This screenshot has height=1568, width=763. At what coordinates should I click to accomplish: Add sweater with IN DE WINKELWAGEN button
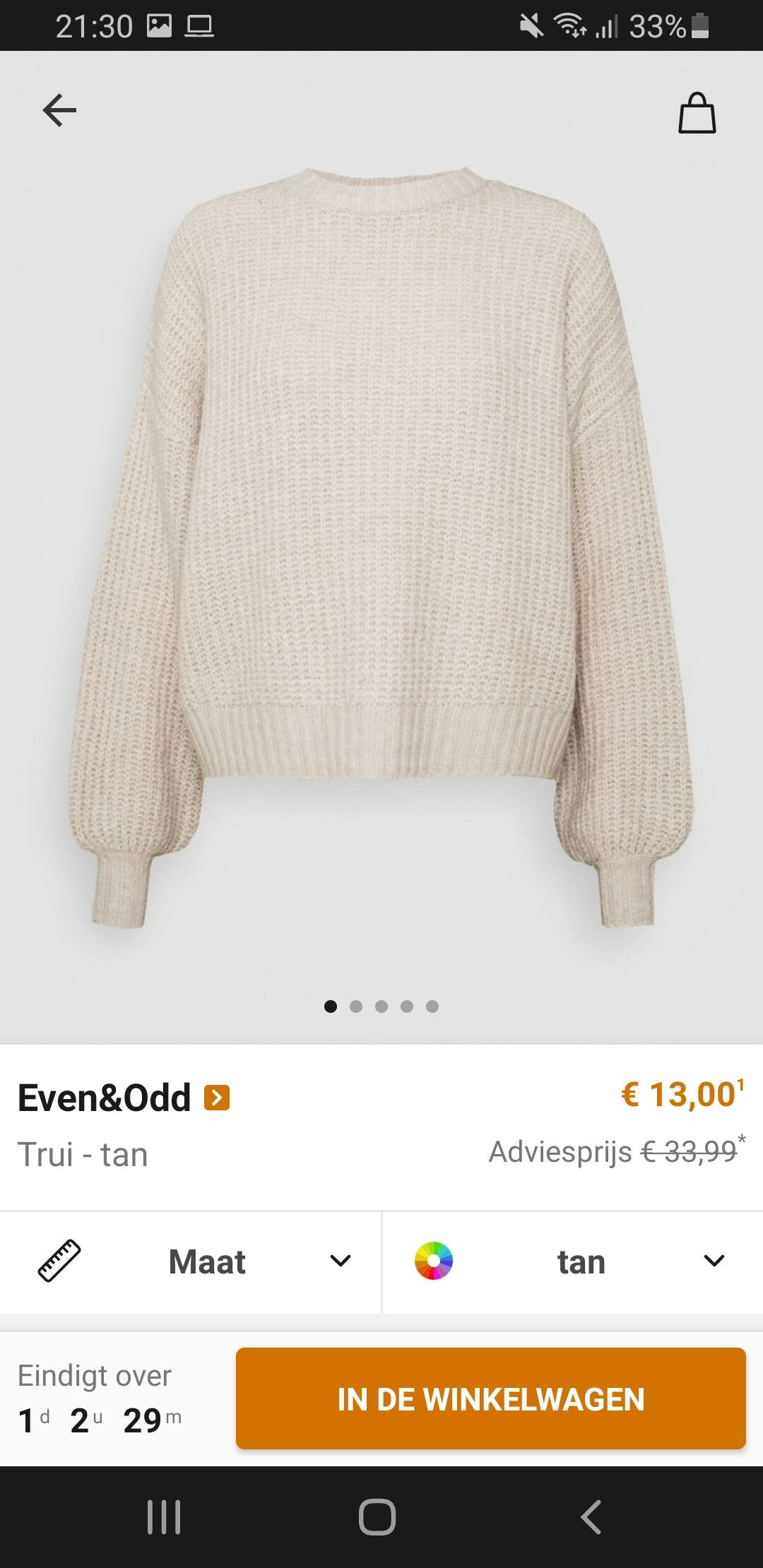tap(491, 1399)
